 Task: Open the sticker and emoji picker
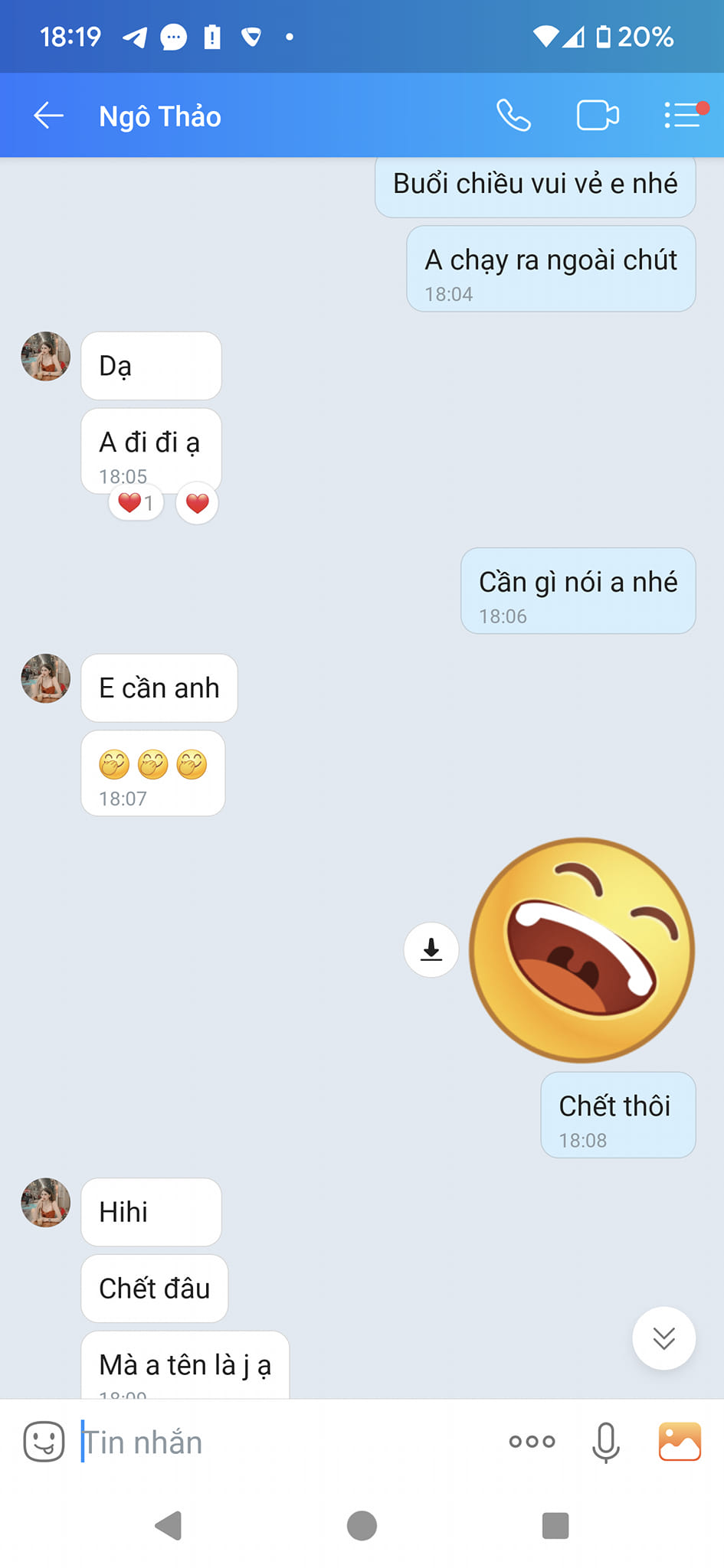pyautogui.click(x=44, y=1442)
